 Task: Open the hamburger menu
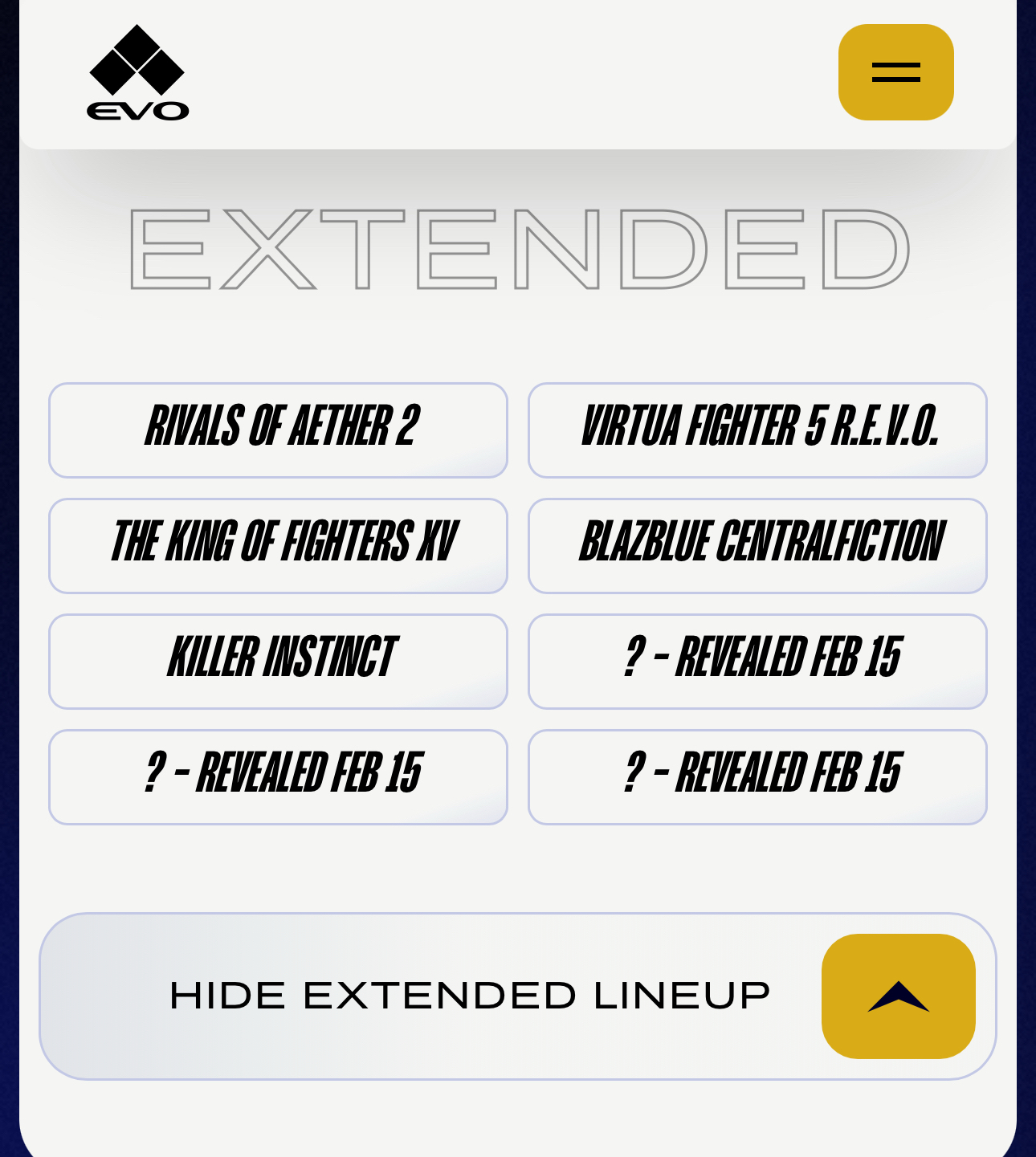[x=895, y=72]
